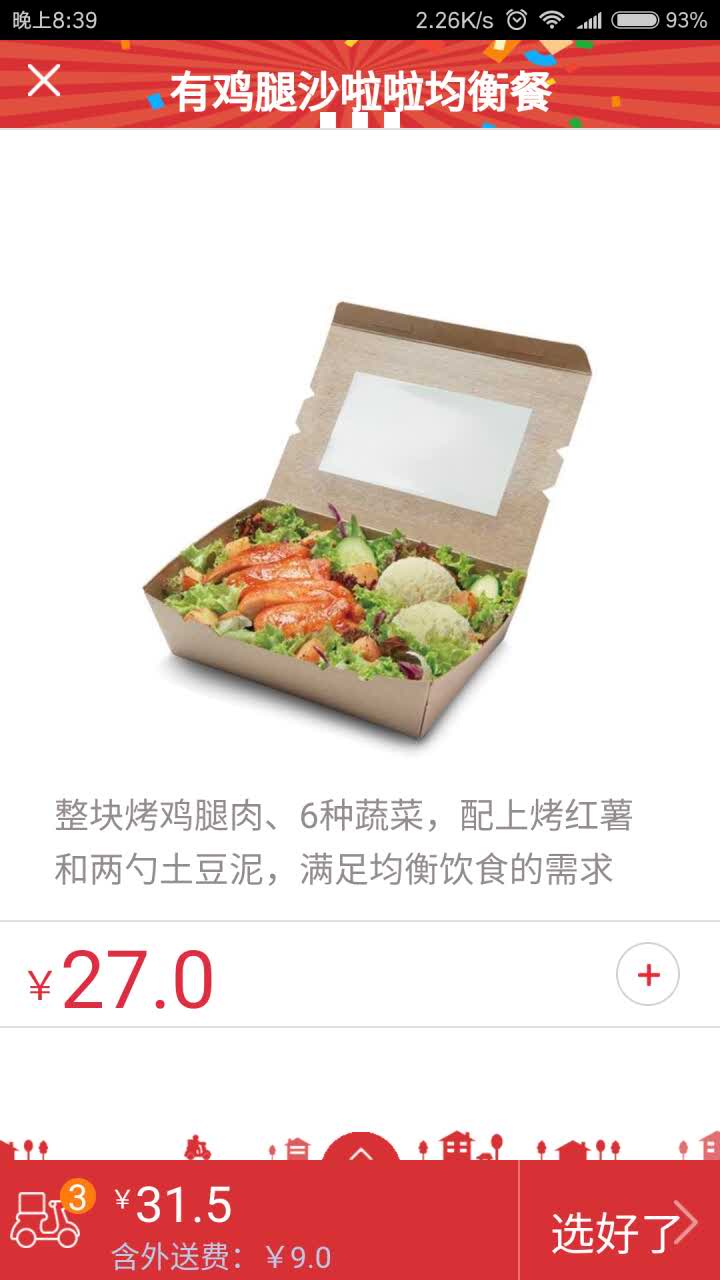Close the chicken salad meal detail page
This screenshot has width=720, height=1280.
[x=44, y=80]
